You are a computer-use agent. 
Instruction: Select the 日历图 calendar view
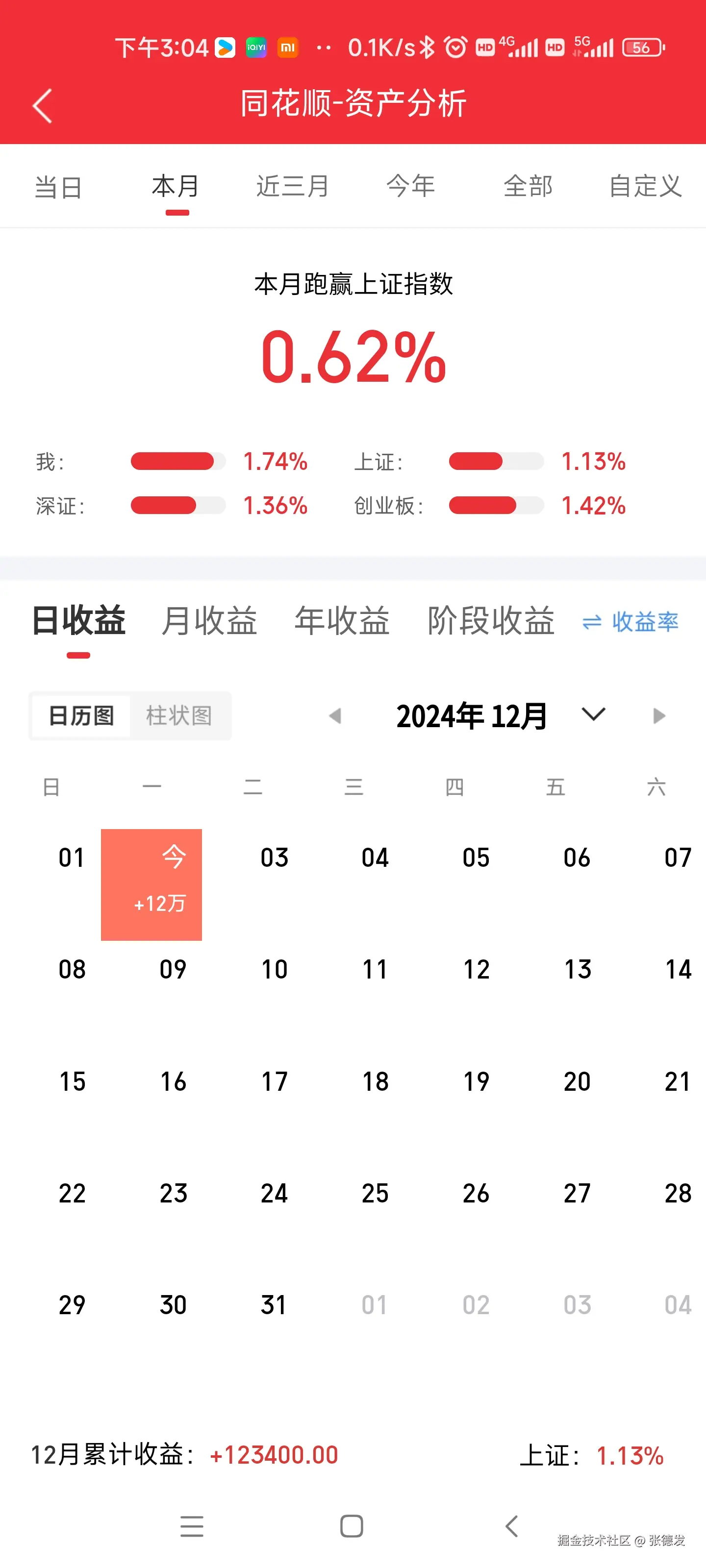81,716
